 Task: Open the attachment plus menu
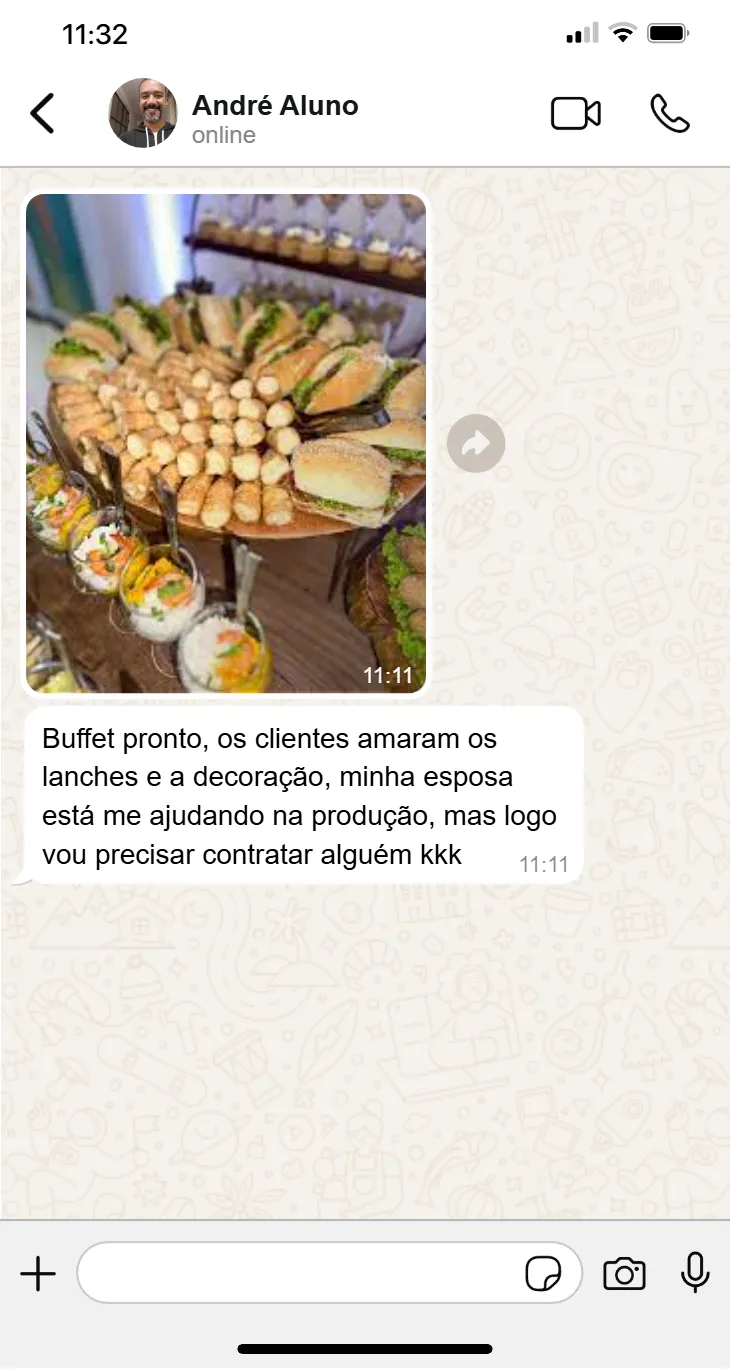pyautogui.click(x=38, y=1274)
